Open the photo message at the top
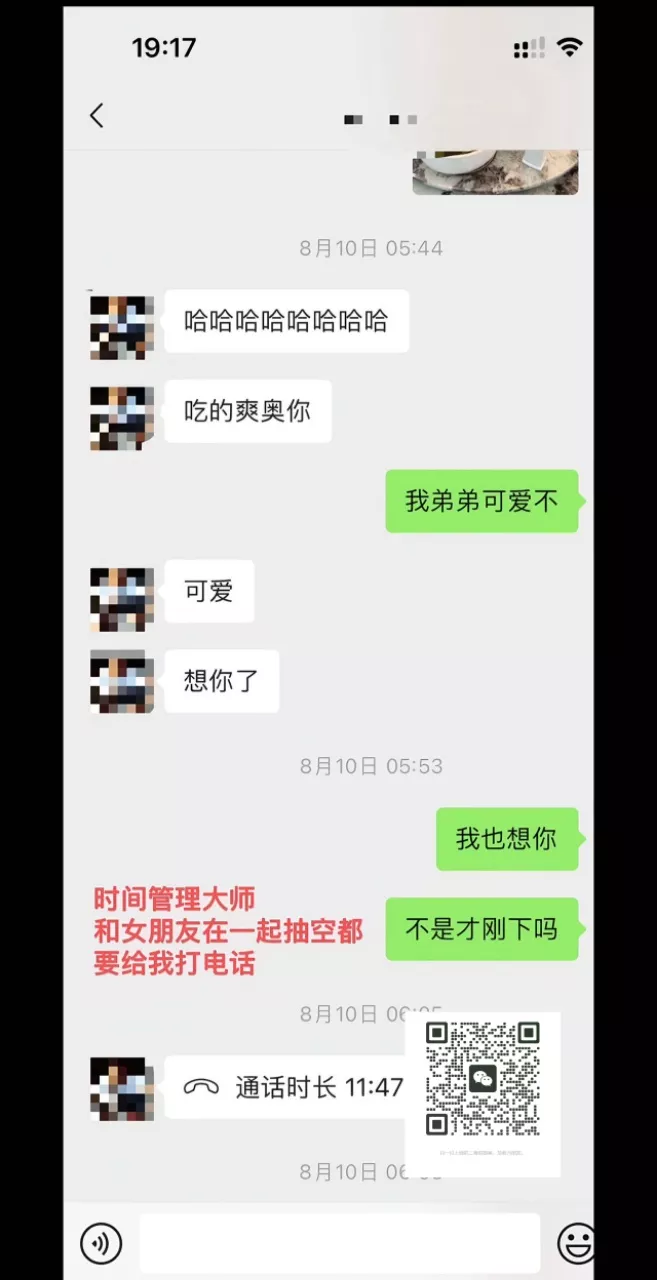The width and height of the screenshot is (657, 1280). [x=495, y=172]
